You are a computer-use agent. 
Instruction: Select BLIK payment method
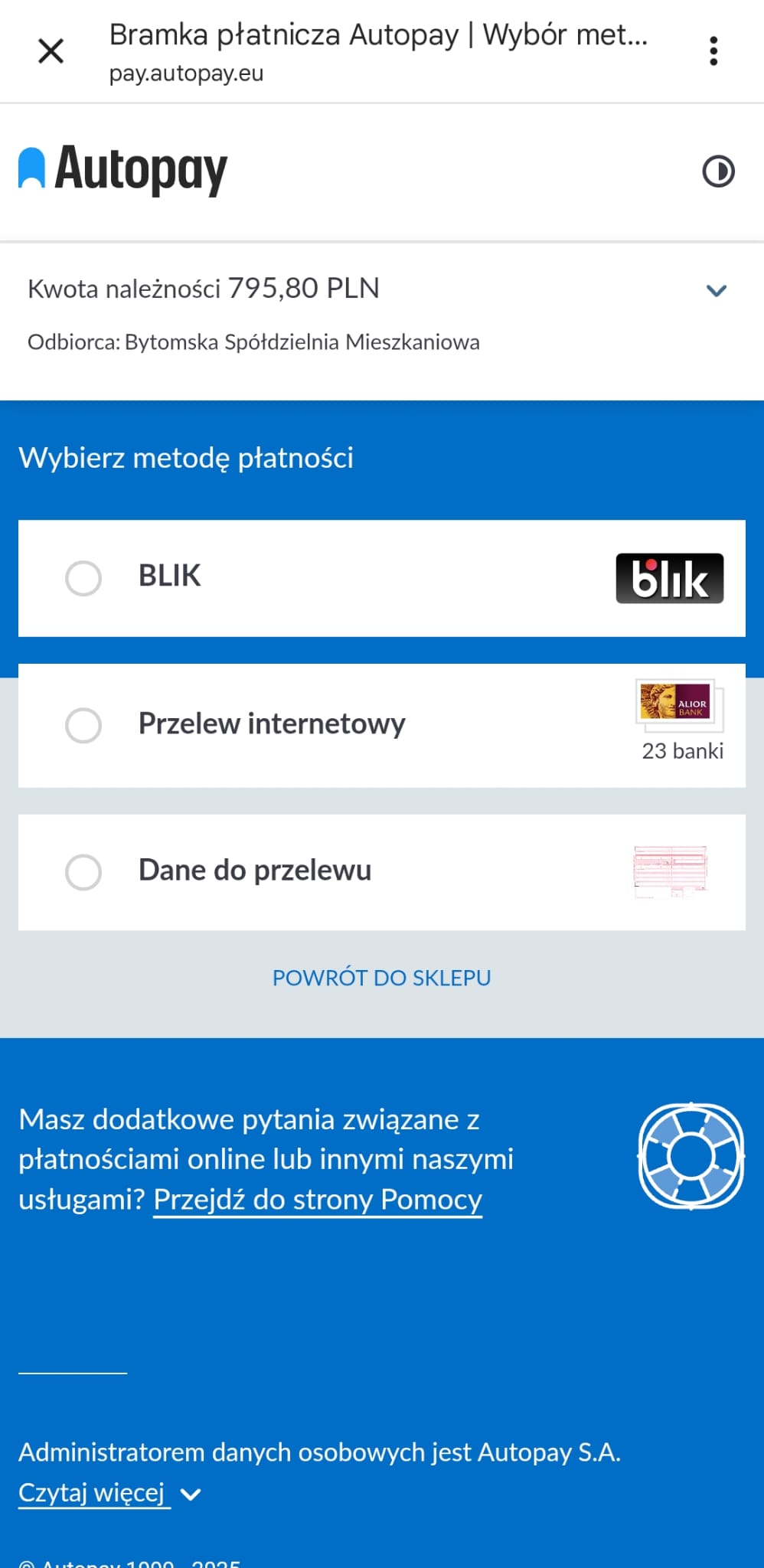(x=83, y=578)
